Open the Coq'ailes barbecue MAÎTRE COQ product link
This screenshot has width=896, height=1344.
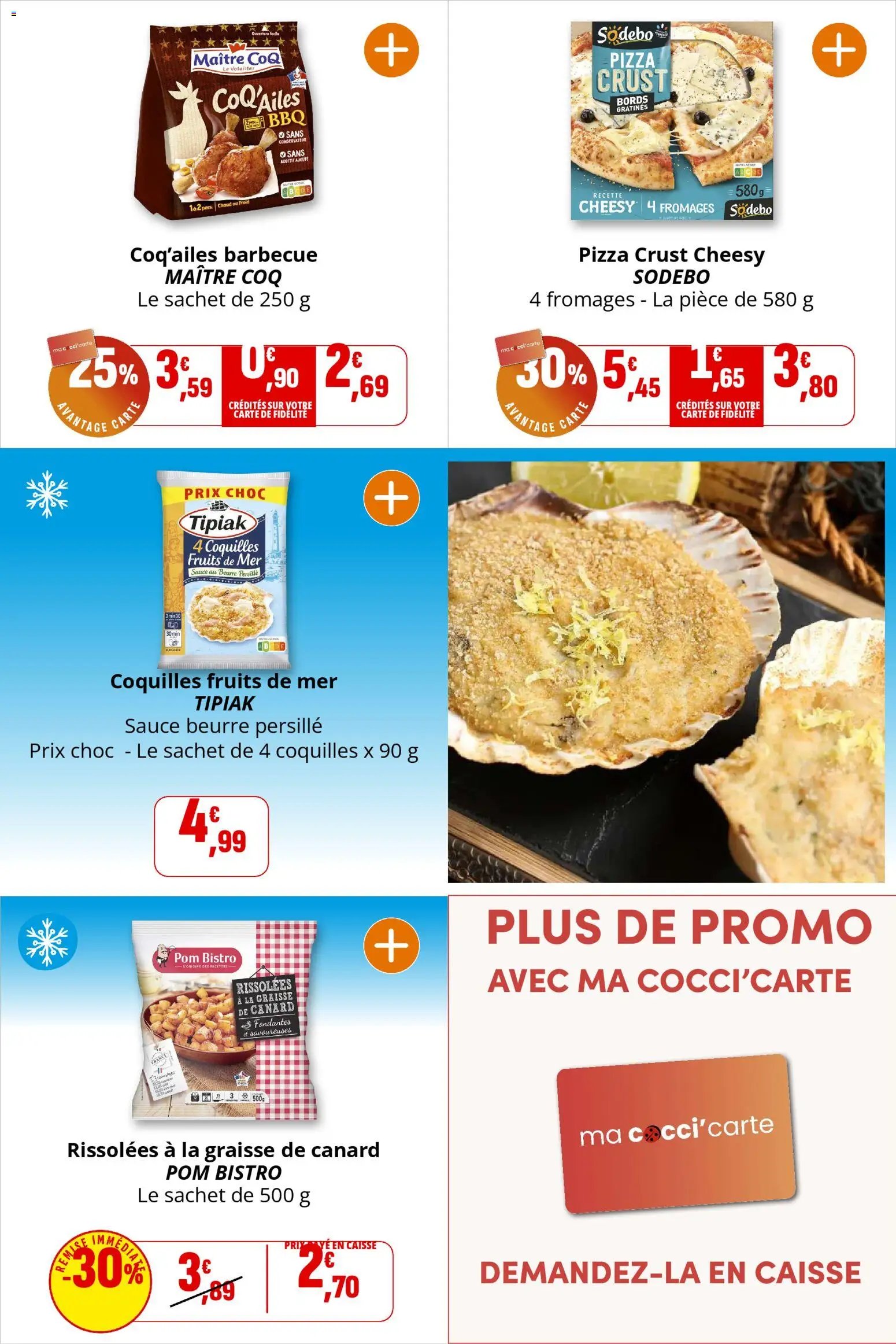(x=223, y=253)
